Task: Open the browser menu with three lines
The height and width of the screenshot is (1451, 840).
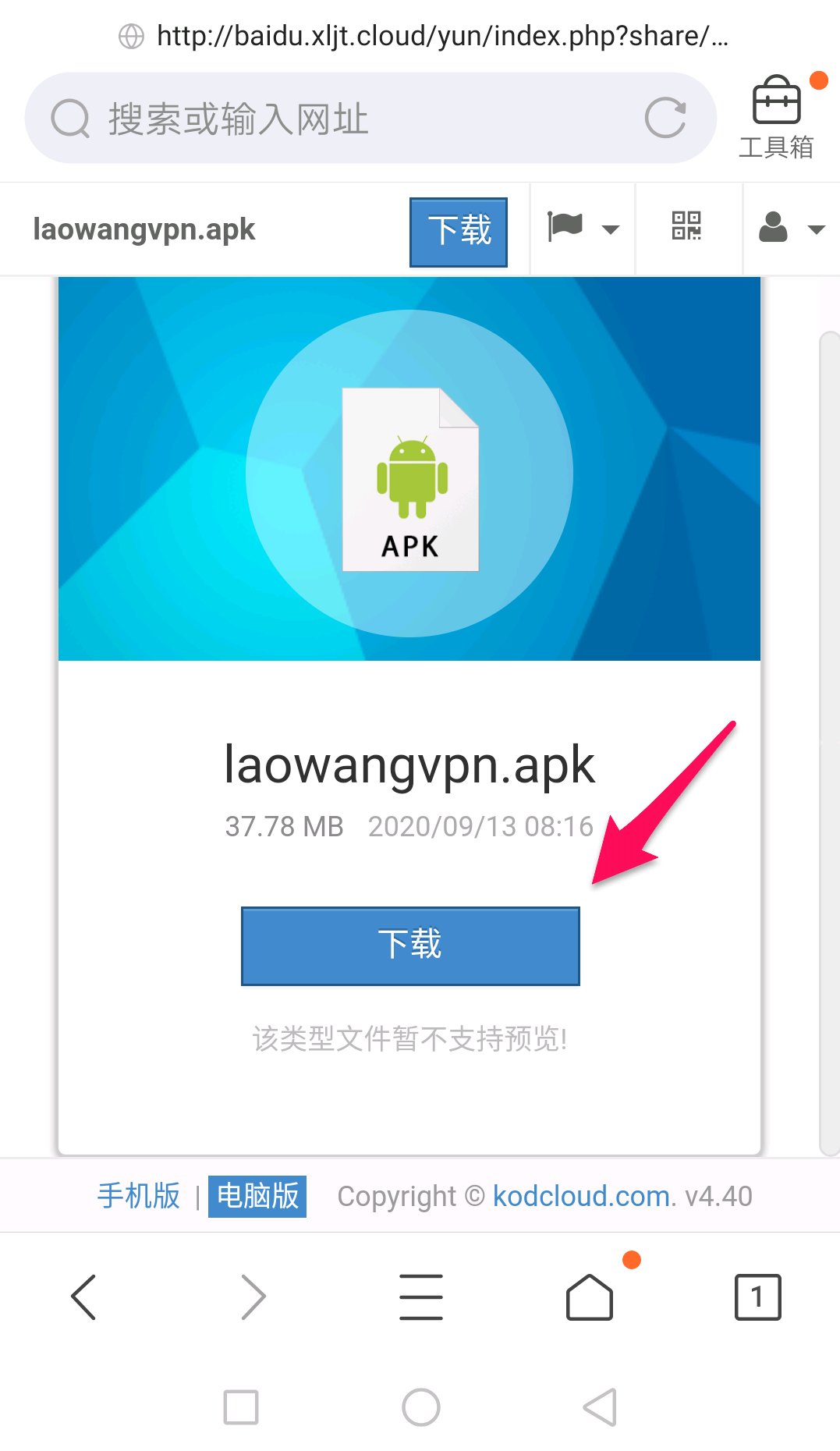Action: (x=421, y=1297)
